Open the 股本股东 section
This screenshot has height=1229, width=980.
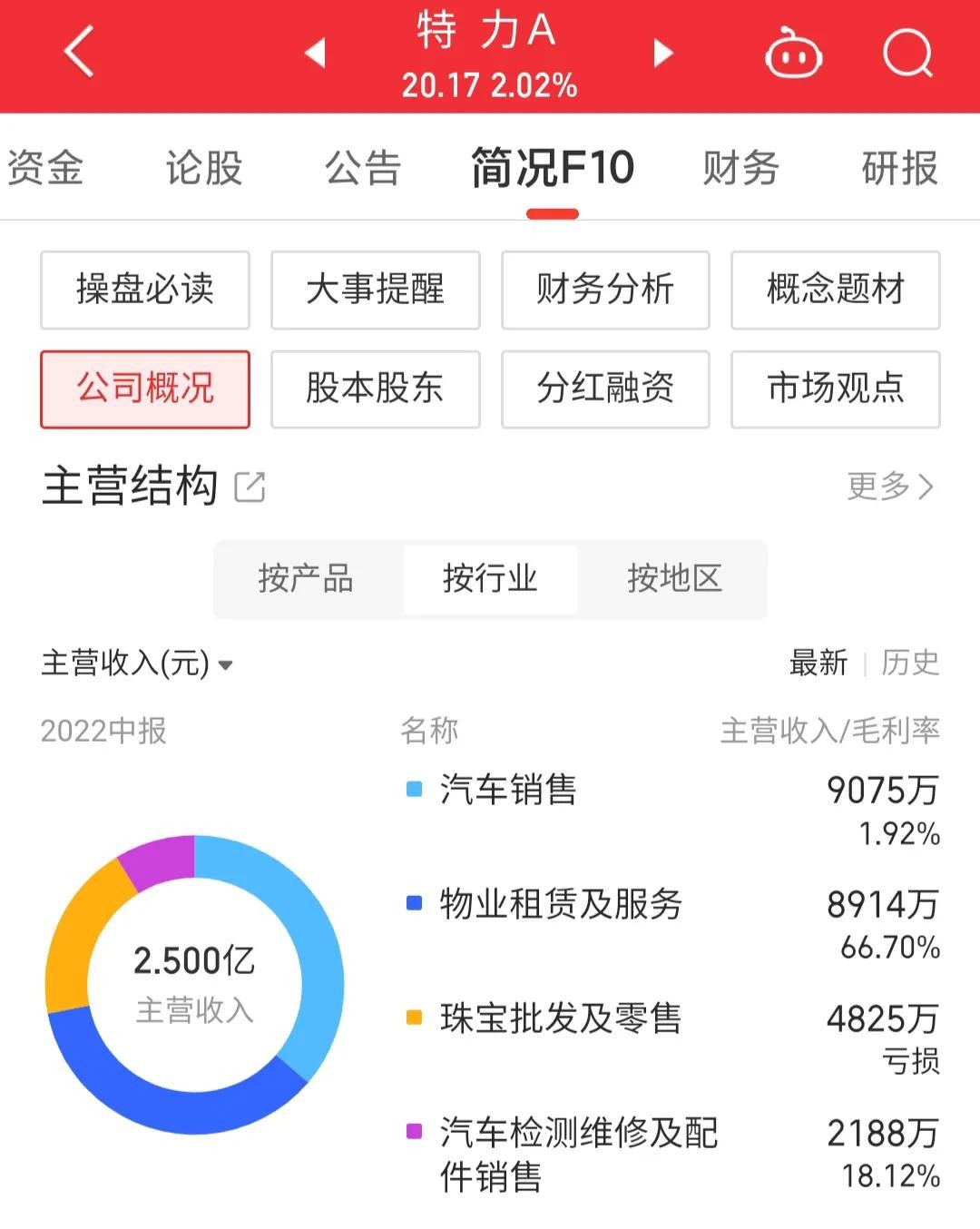(x=375, y=388)
